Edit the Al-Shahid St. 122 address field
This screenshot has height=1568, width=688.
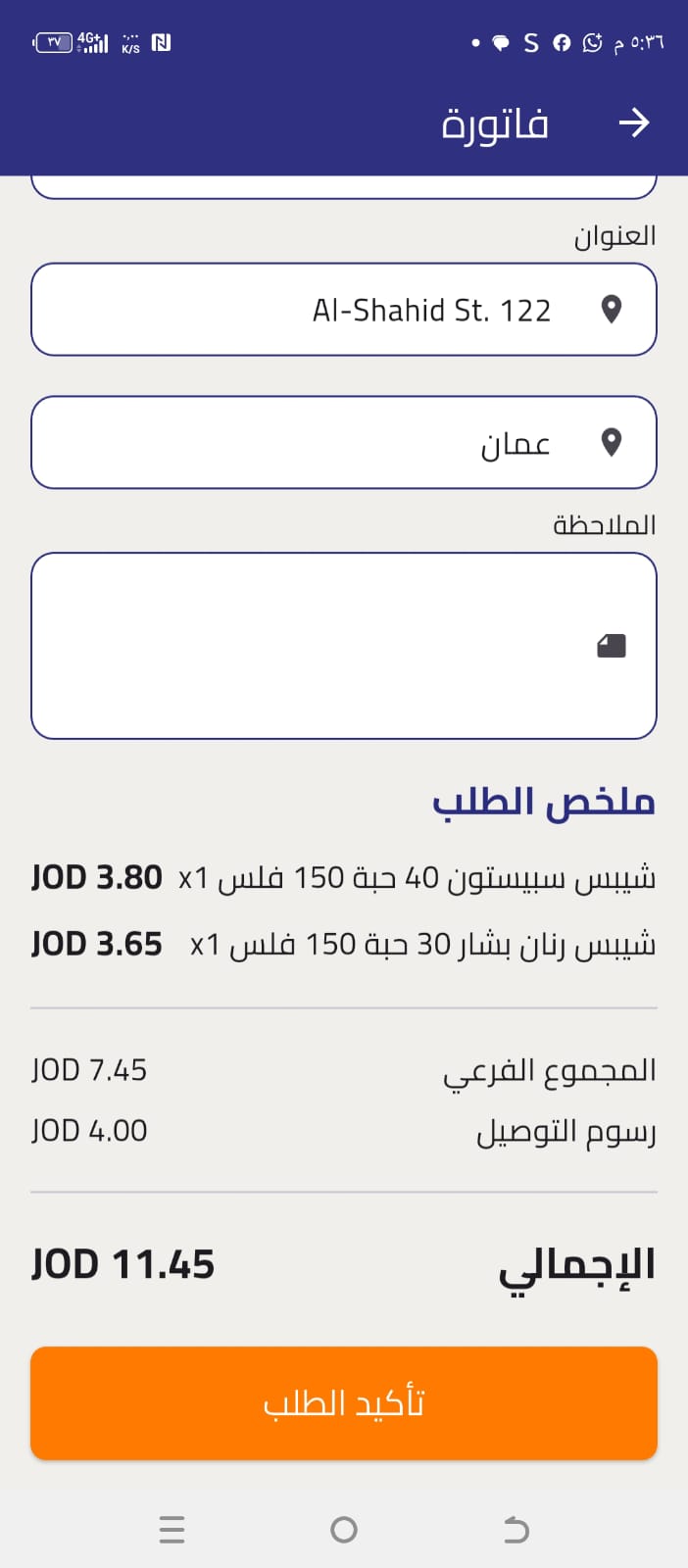tap(343, 310)
